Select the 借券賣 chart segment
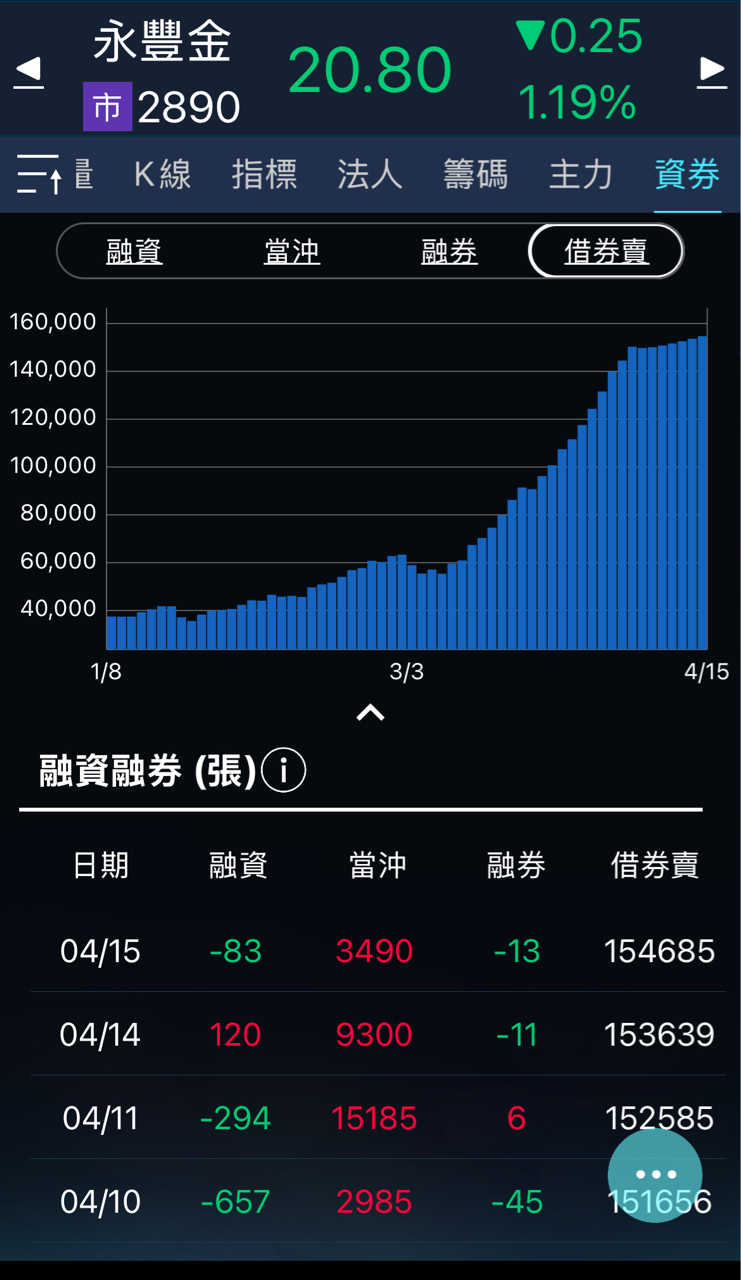Image resolution: width=741 pixels, height=1280 pixels. click(606, 252)
